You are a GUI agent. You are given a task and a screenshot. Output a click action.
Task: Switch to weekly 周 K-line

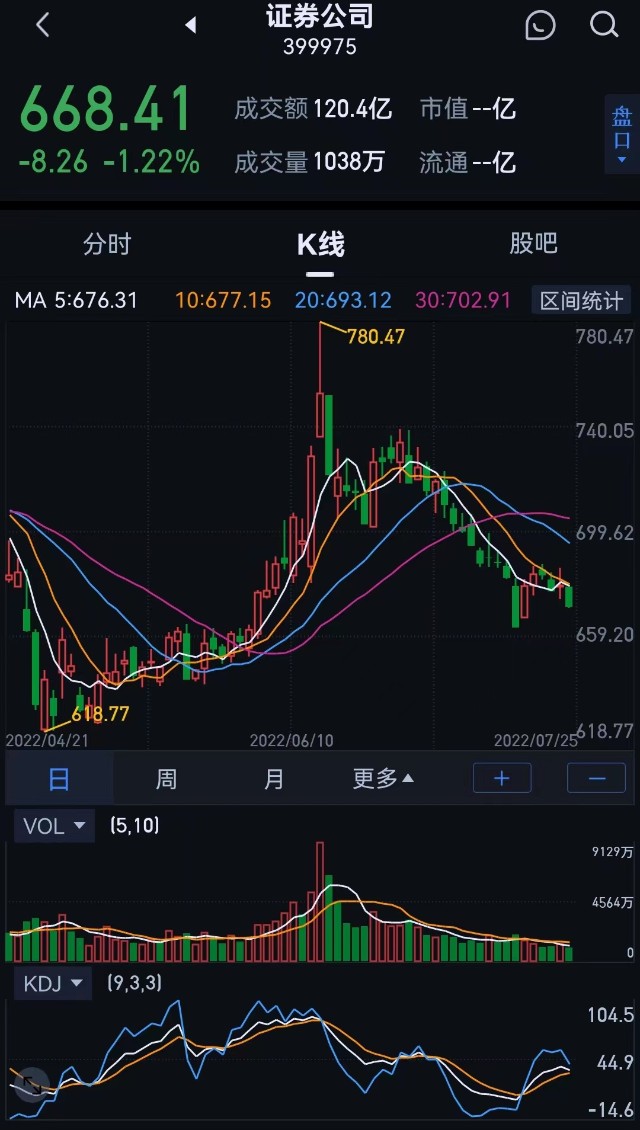tap(166, 779)
